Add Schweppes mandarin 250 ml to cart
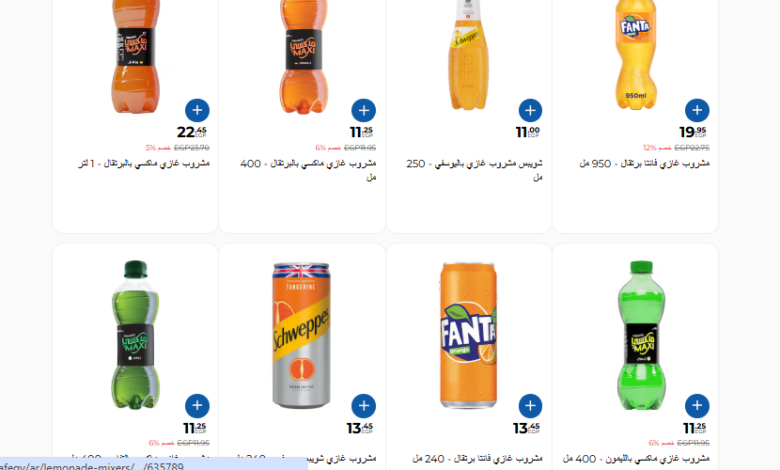Image resolution: width=780 pixels, height=470 pixels. 530,110
